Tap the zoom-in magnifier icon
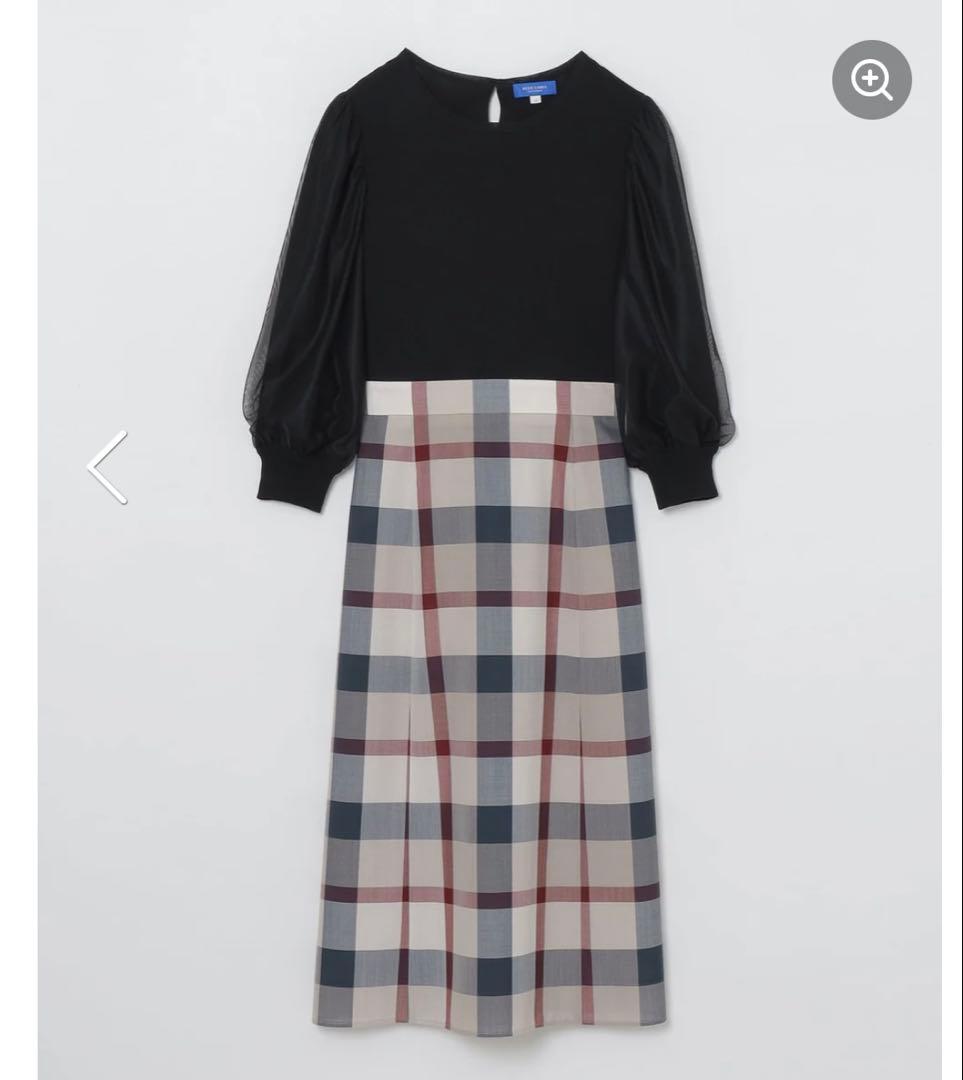 pyautogui.click(x=871, y=80)
